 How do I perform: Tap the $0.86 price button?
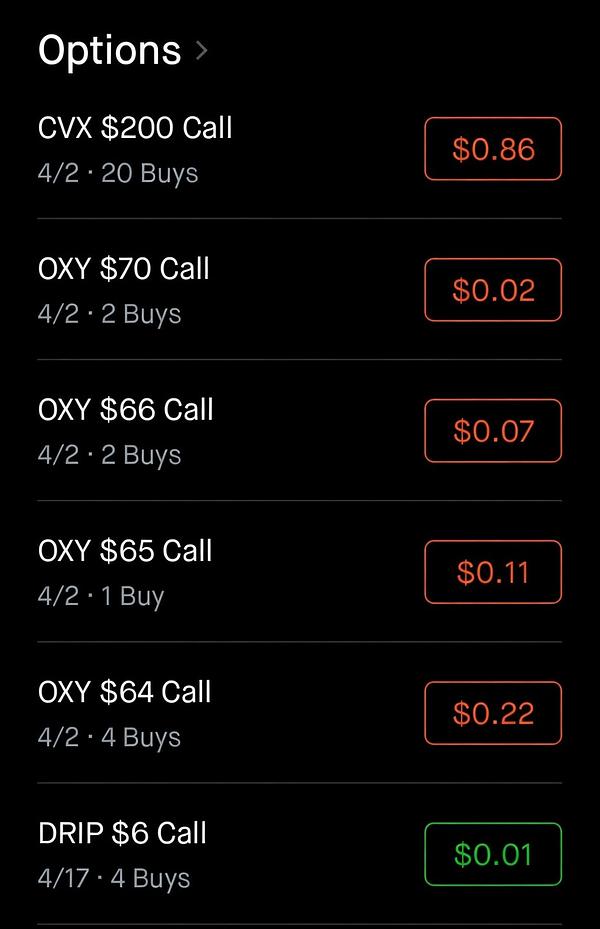click(x=493, y=149)
